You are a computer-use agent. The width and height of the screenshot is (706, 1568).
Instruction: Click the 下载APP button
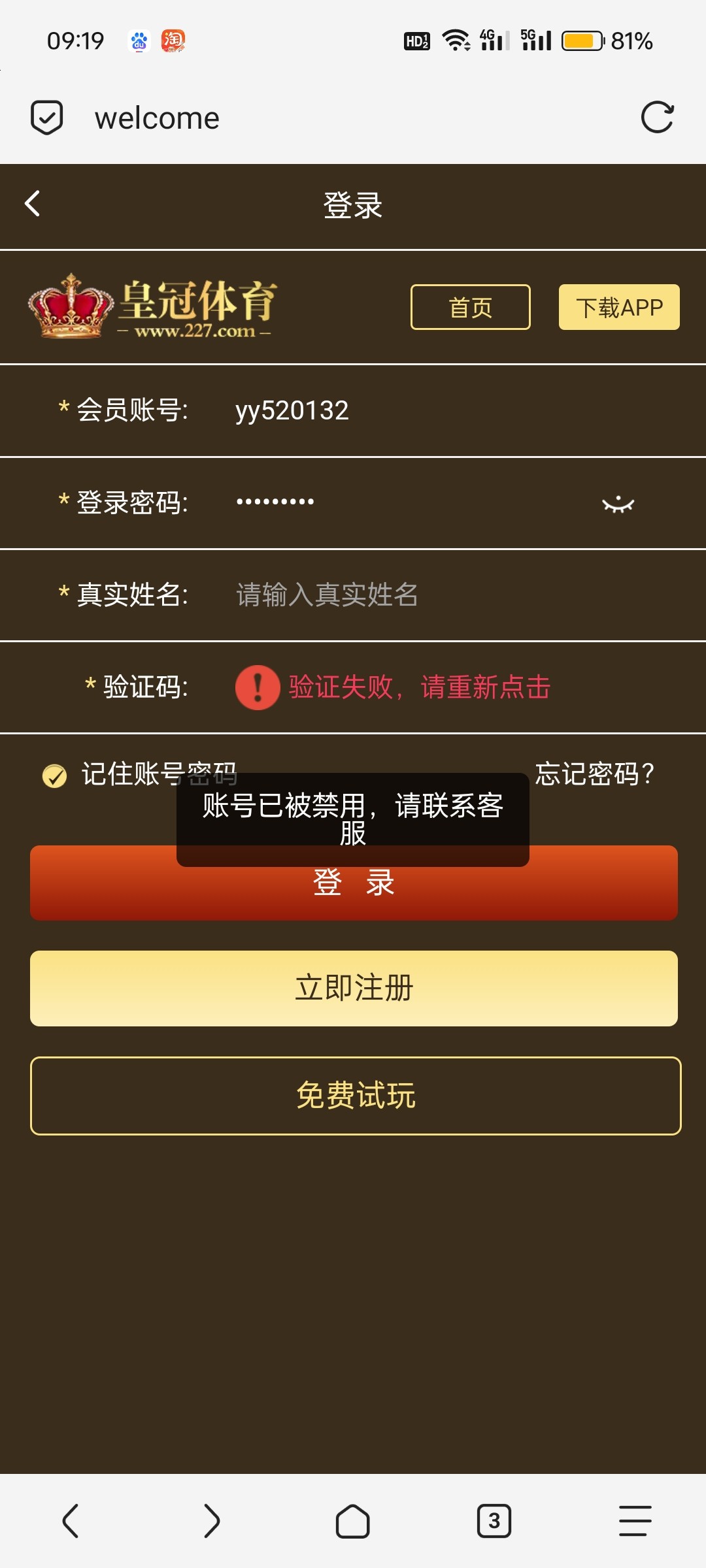click(618, 307)
